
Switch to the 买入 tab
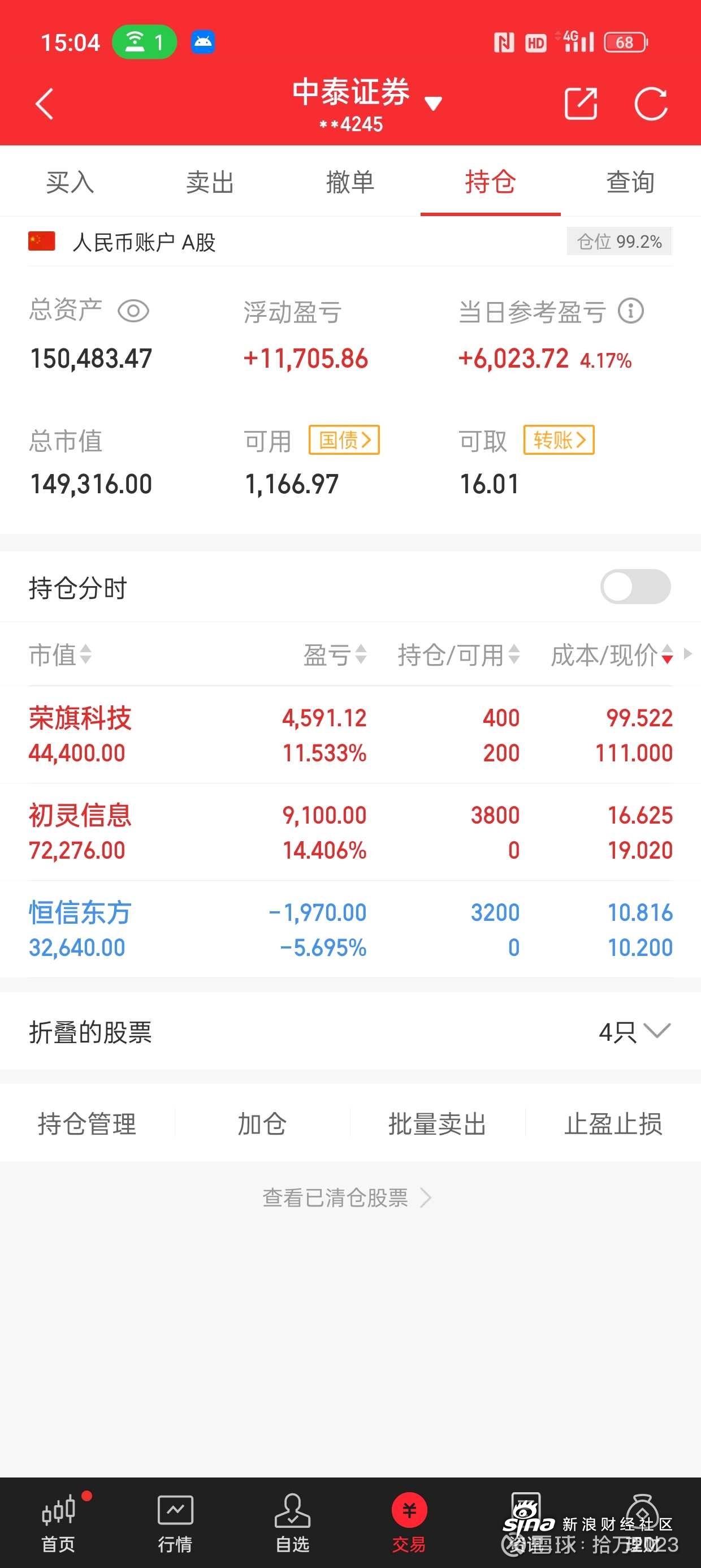70,182
